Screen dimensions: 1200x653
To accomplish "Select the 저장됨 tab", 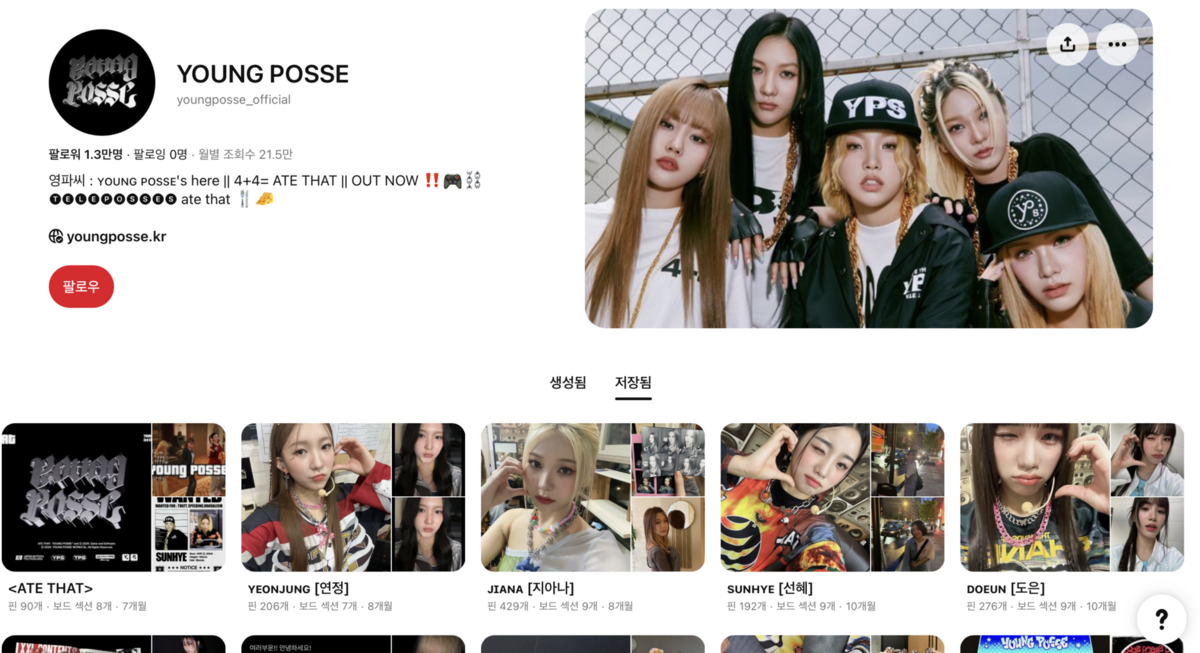I will coord(633,383).
